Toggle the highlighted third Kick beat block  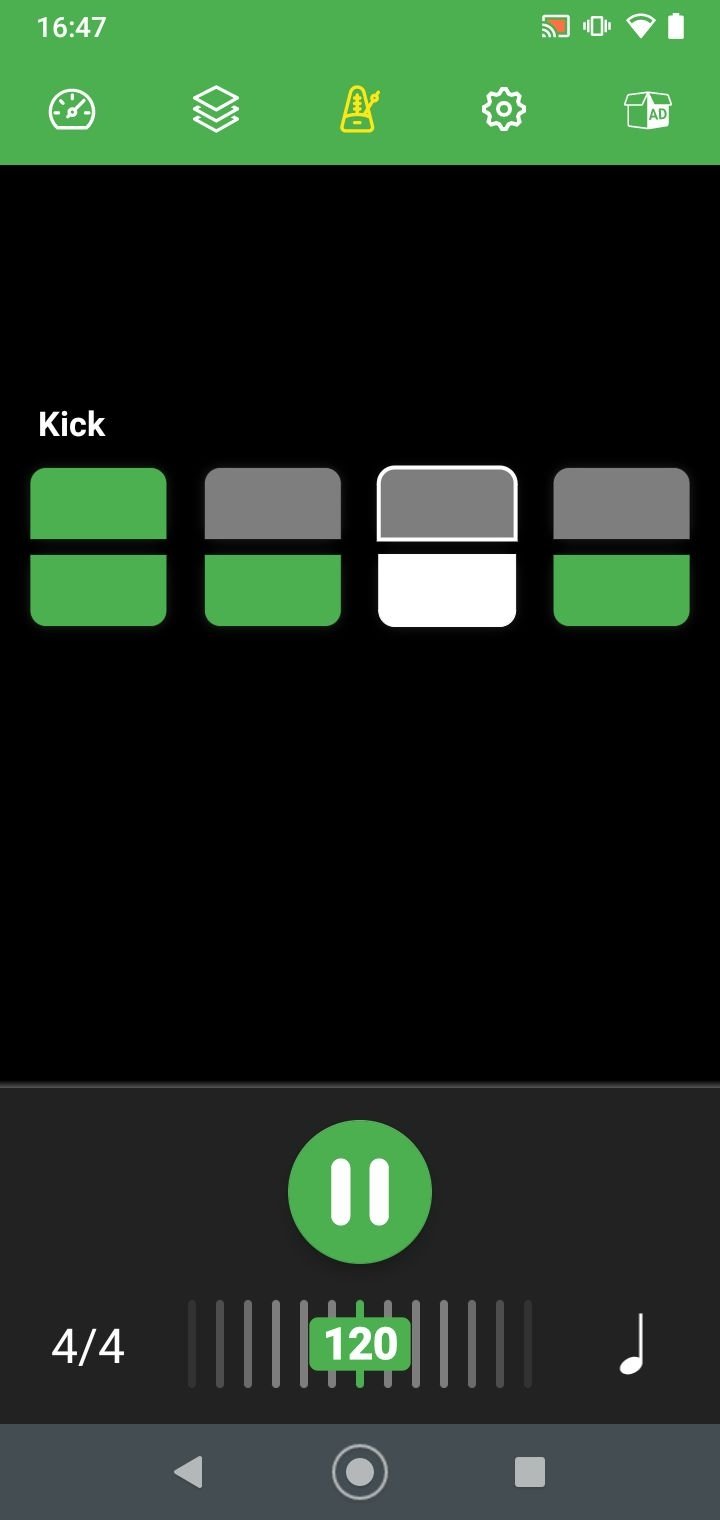(447, 547)
